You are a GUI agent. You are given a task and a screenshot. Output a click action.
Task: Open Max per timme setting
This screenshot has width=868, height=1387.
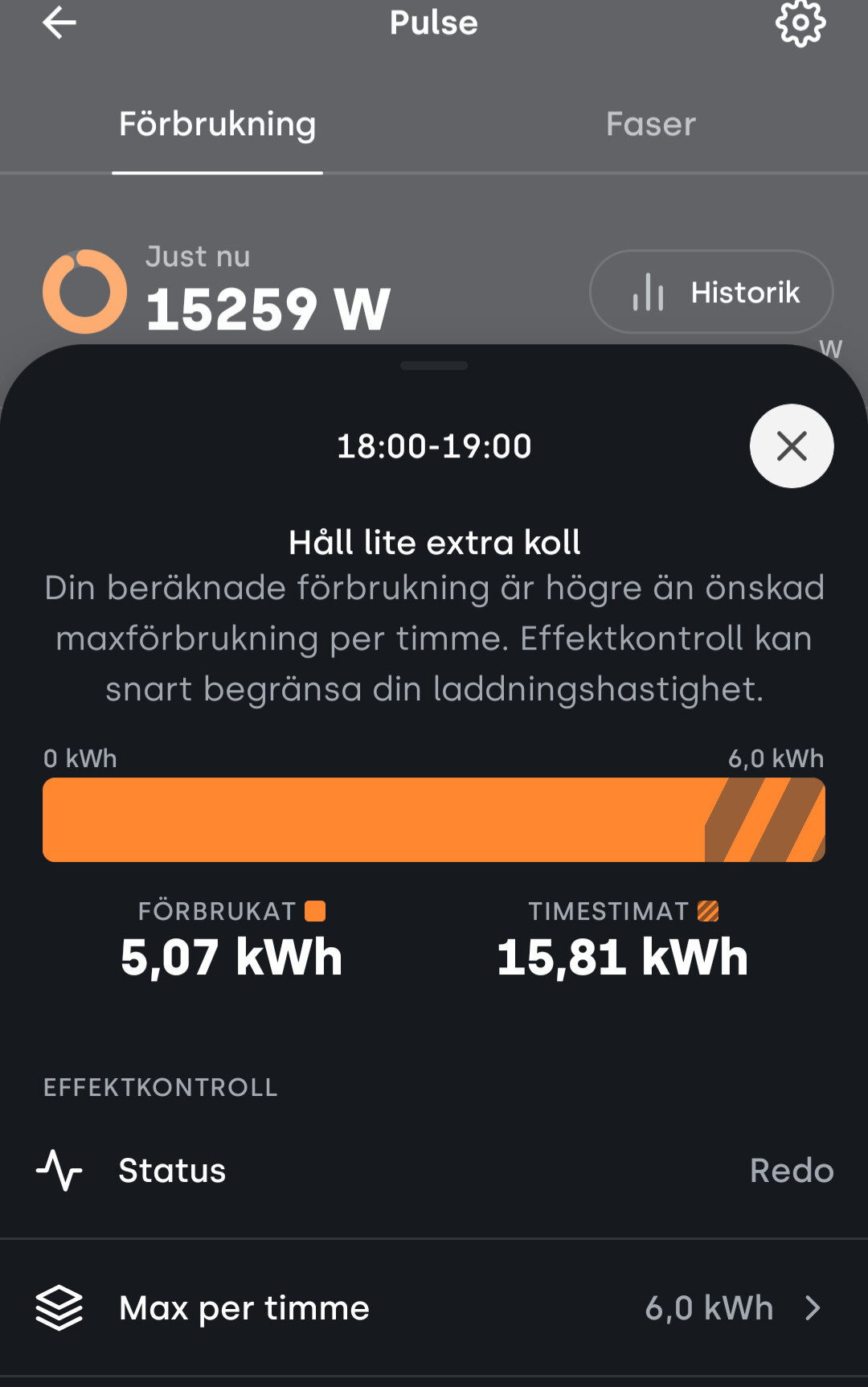[434, 1308]
